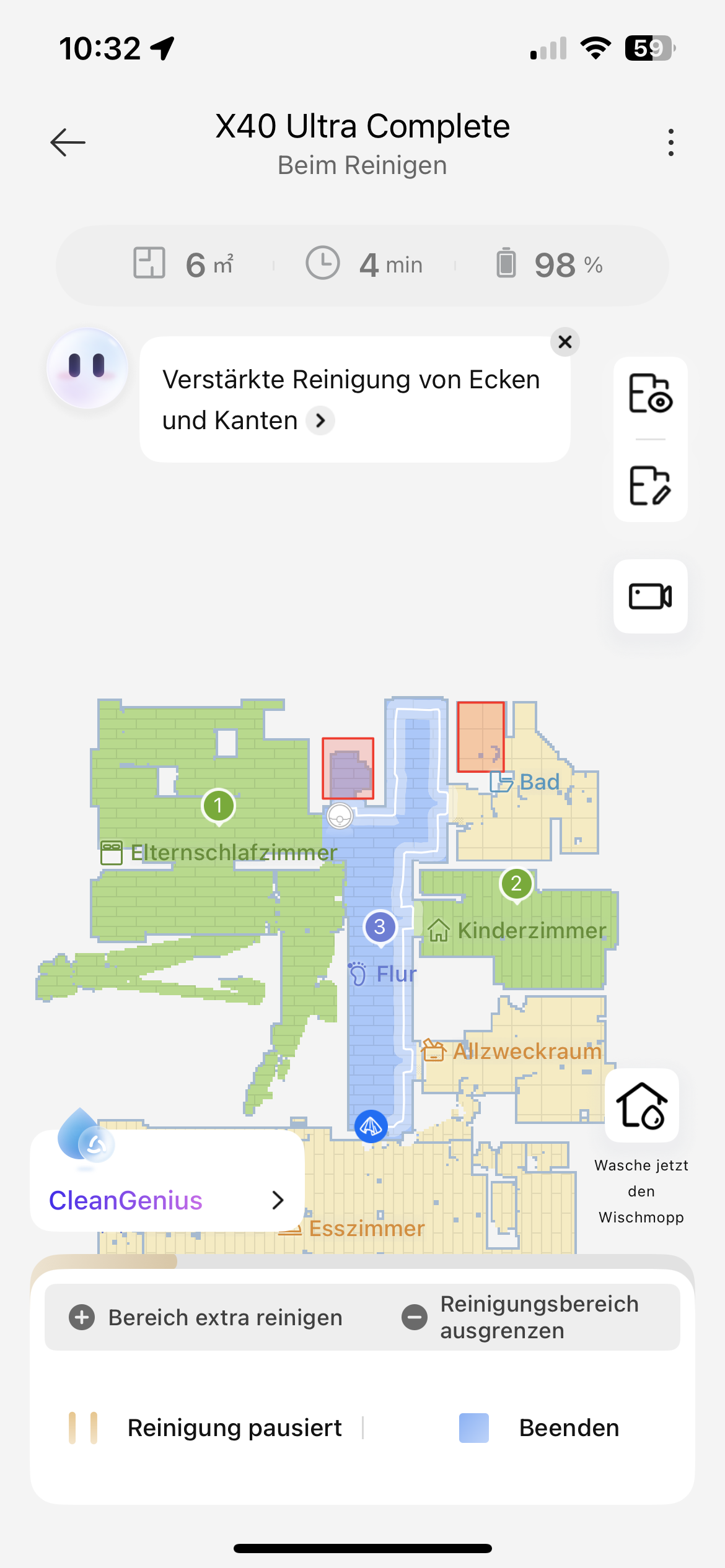Open the map edit icon
Screen dimensions: 725x1568
click(x=650, y=486)
